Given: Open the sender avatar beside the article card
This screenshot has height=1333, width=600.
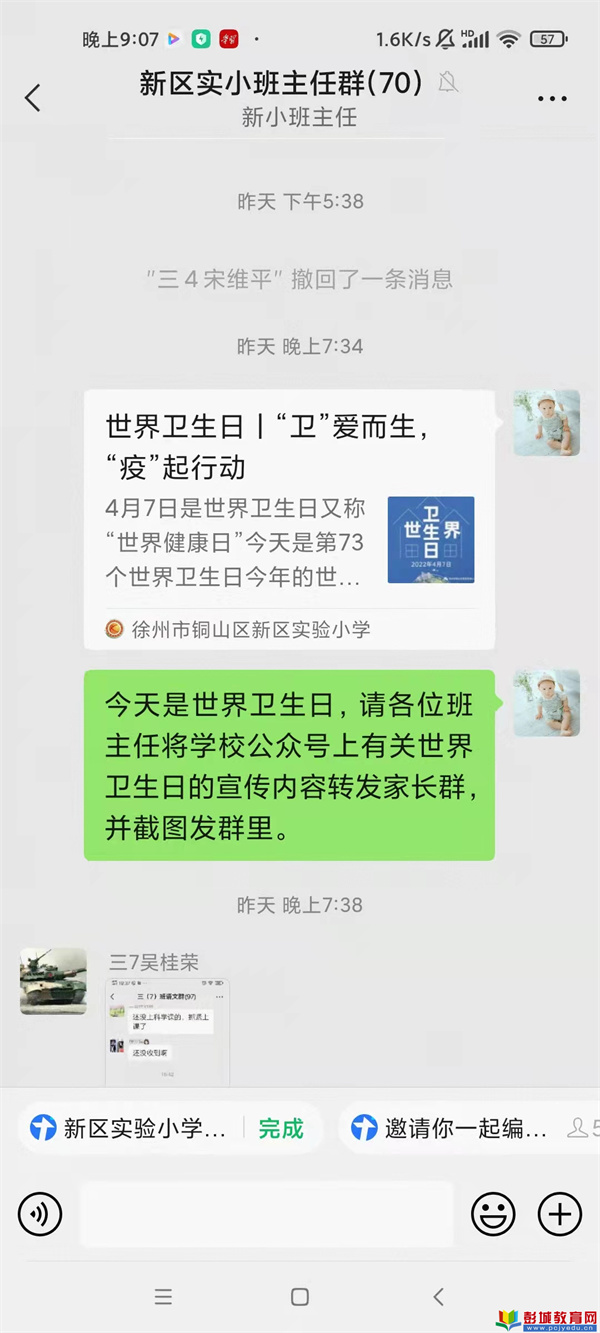Looking at the screenshot, I should 546,423.
